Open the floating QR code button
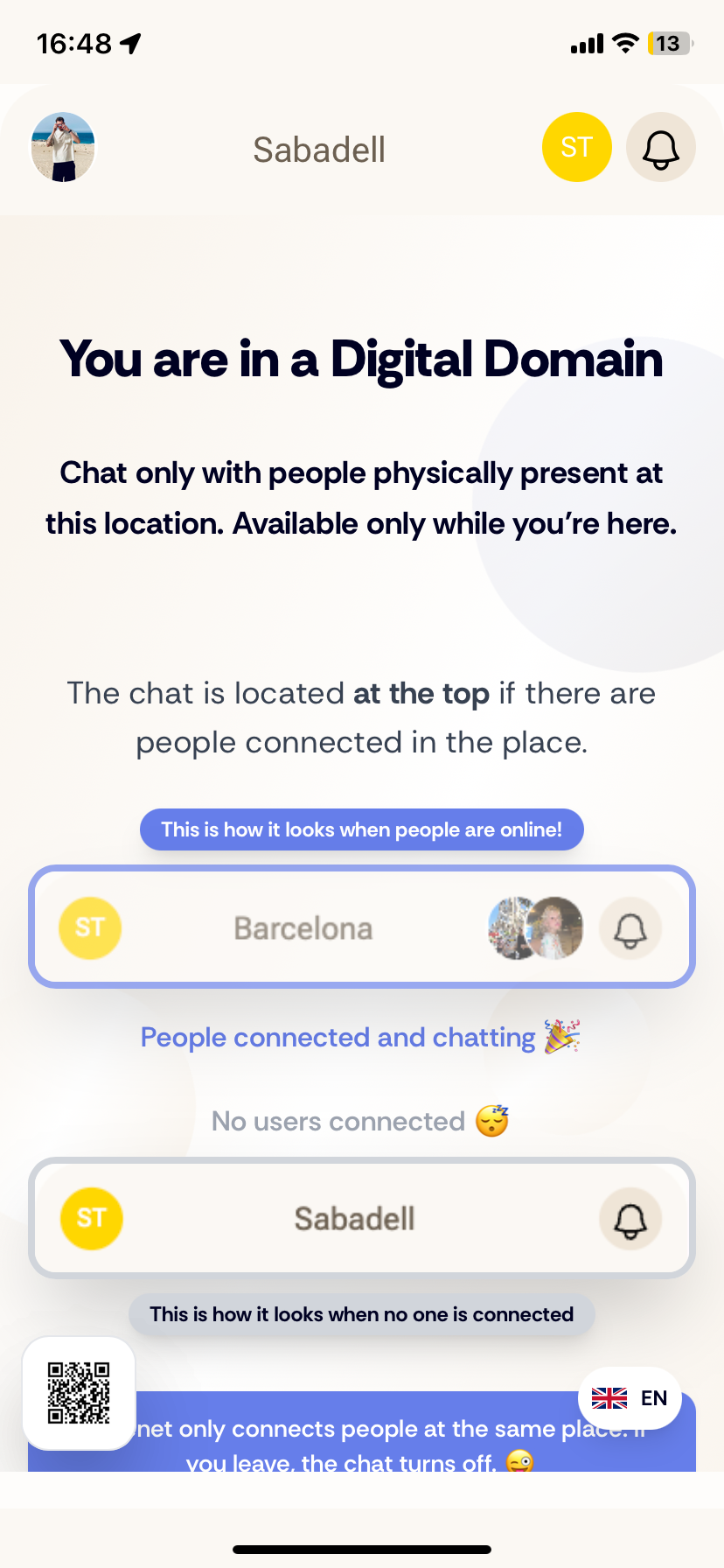 click(79, 1393)
